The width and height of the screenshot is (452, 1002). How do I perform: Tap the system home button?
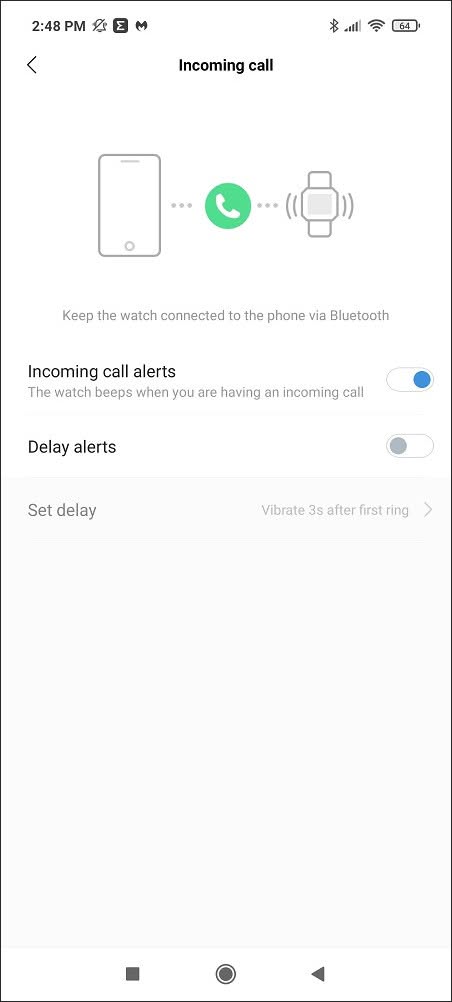point(226,974)
